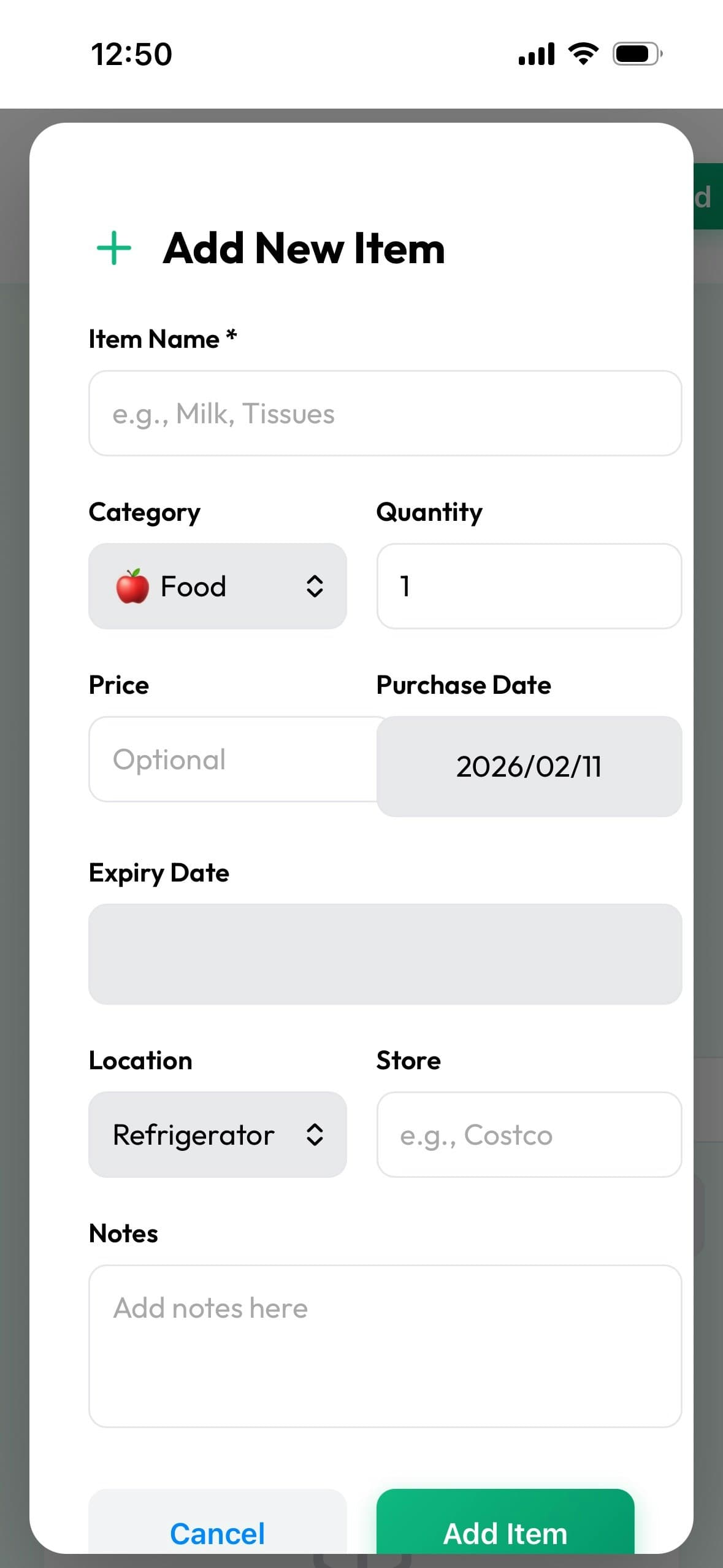Change the purchase date 2026/02/11

529,766
